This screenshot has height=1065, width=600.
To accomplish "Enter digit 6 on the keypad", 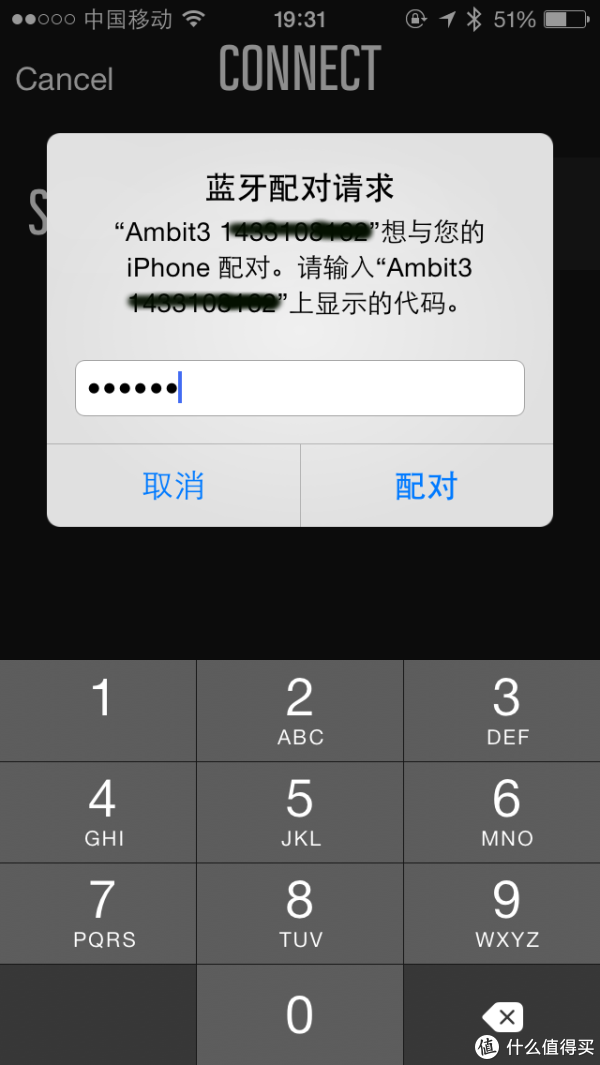I will [502, 812].
